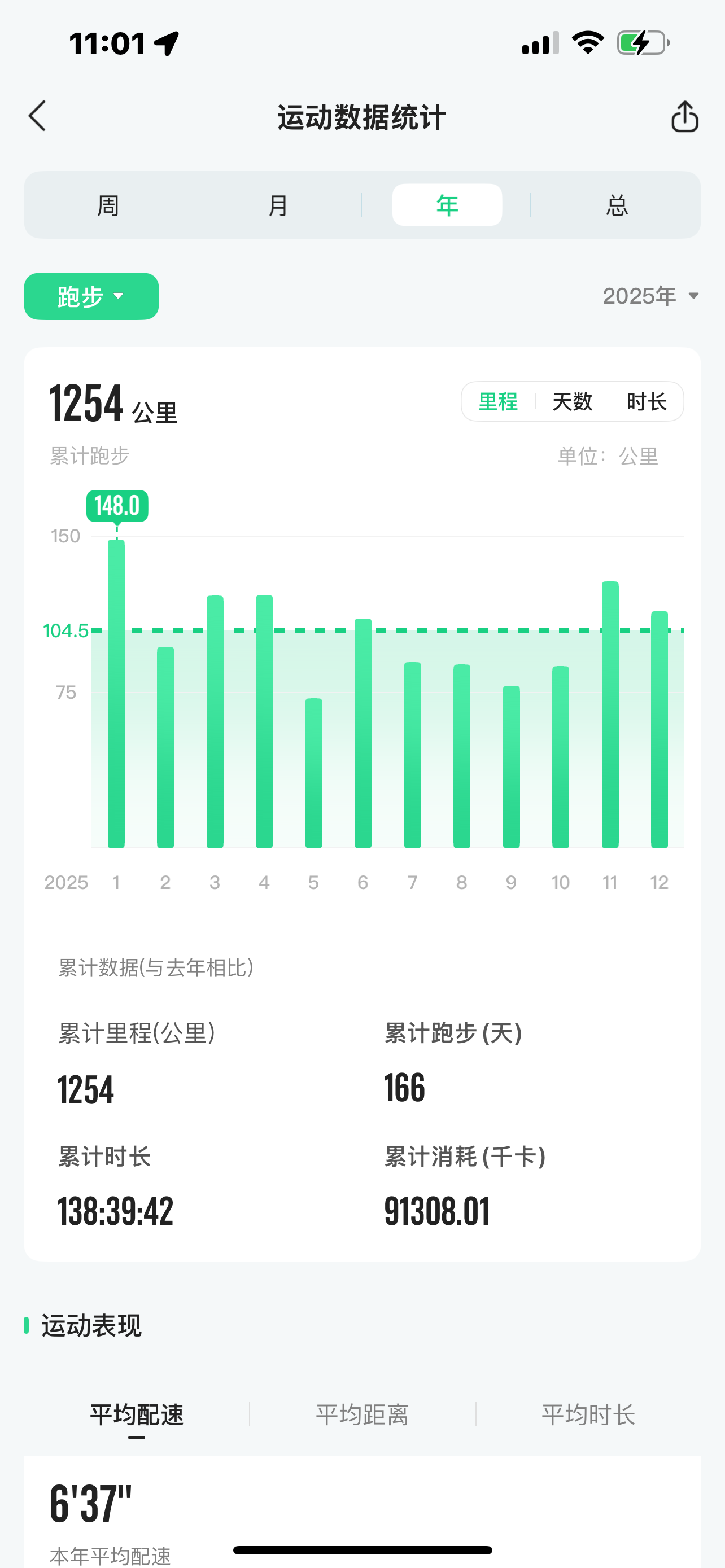The image size is (725, 1568).
Task: Open the 跑步 sport type dropdown
Action: coord(91,296)
